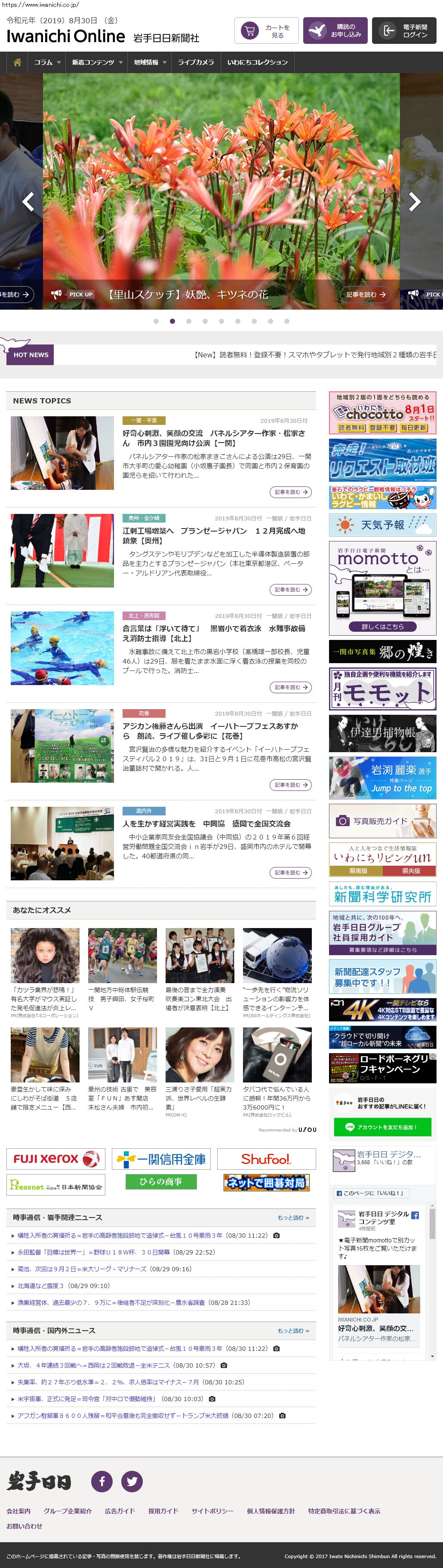The image size is (443, 1568).
Task: Open the Facebook icon in the footer
Action: pos(102,1481)
